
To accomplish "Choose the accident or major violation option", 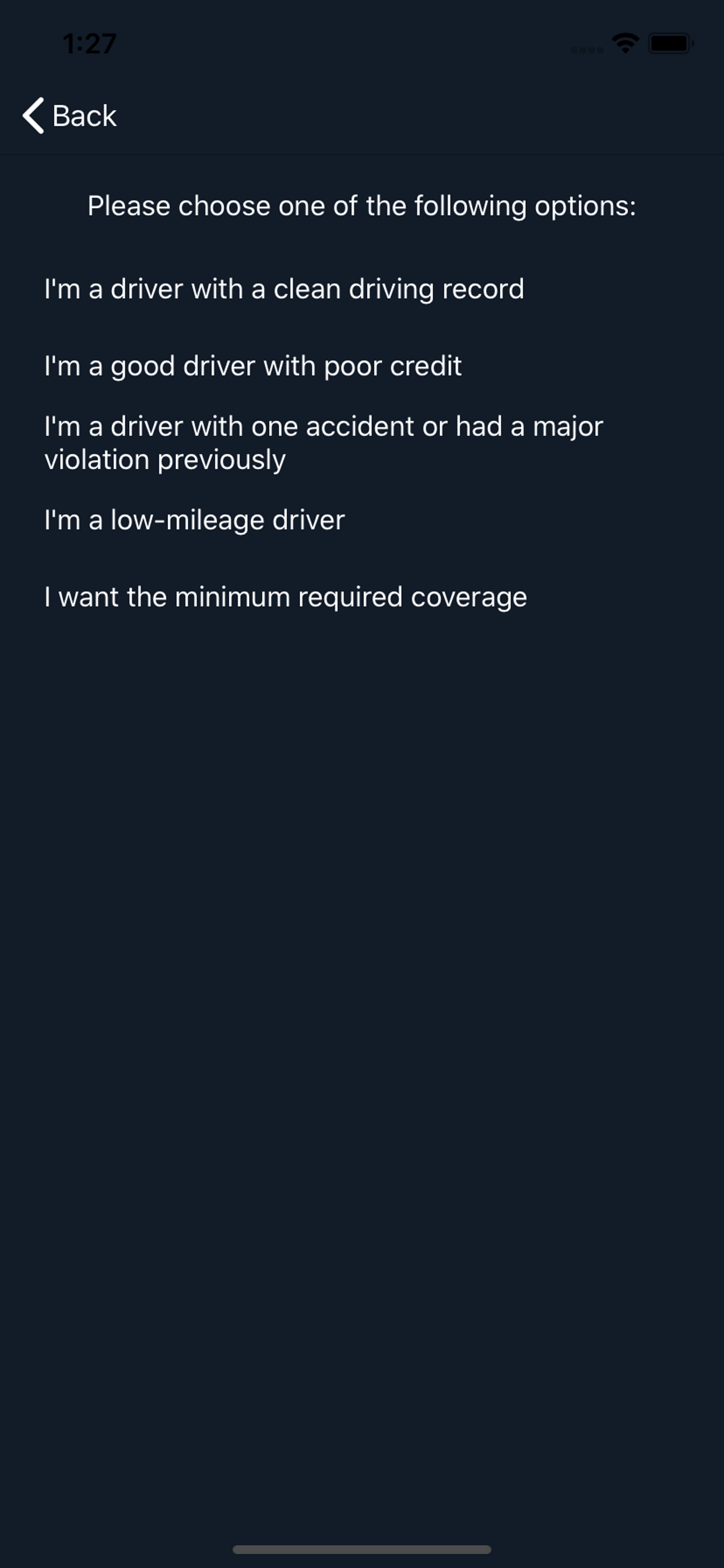I will [x=324, y=443].
